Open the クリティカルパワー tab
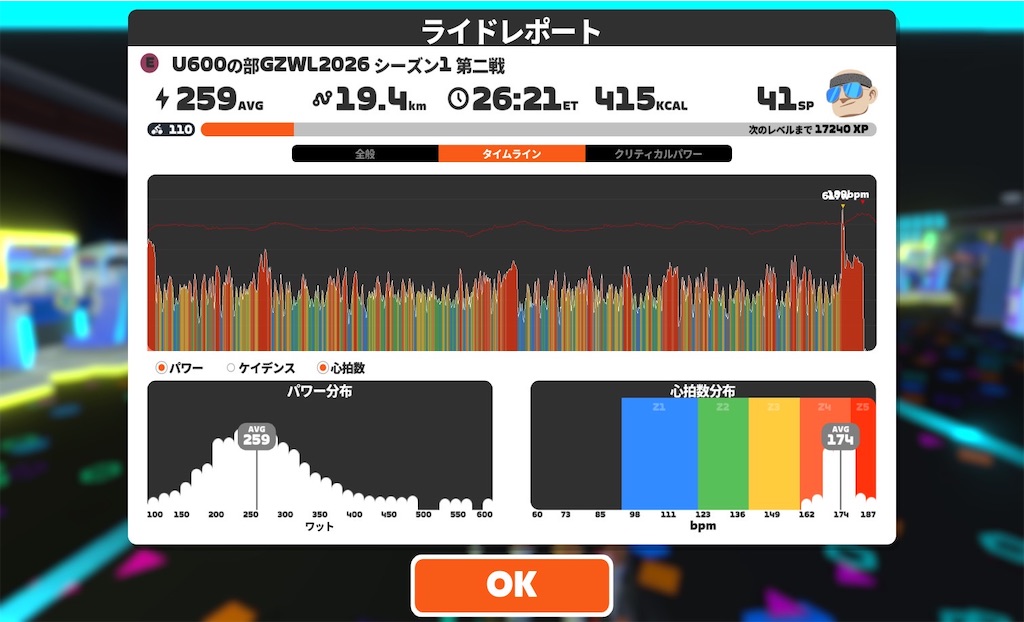 (x=658, y=154)
